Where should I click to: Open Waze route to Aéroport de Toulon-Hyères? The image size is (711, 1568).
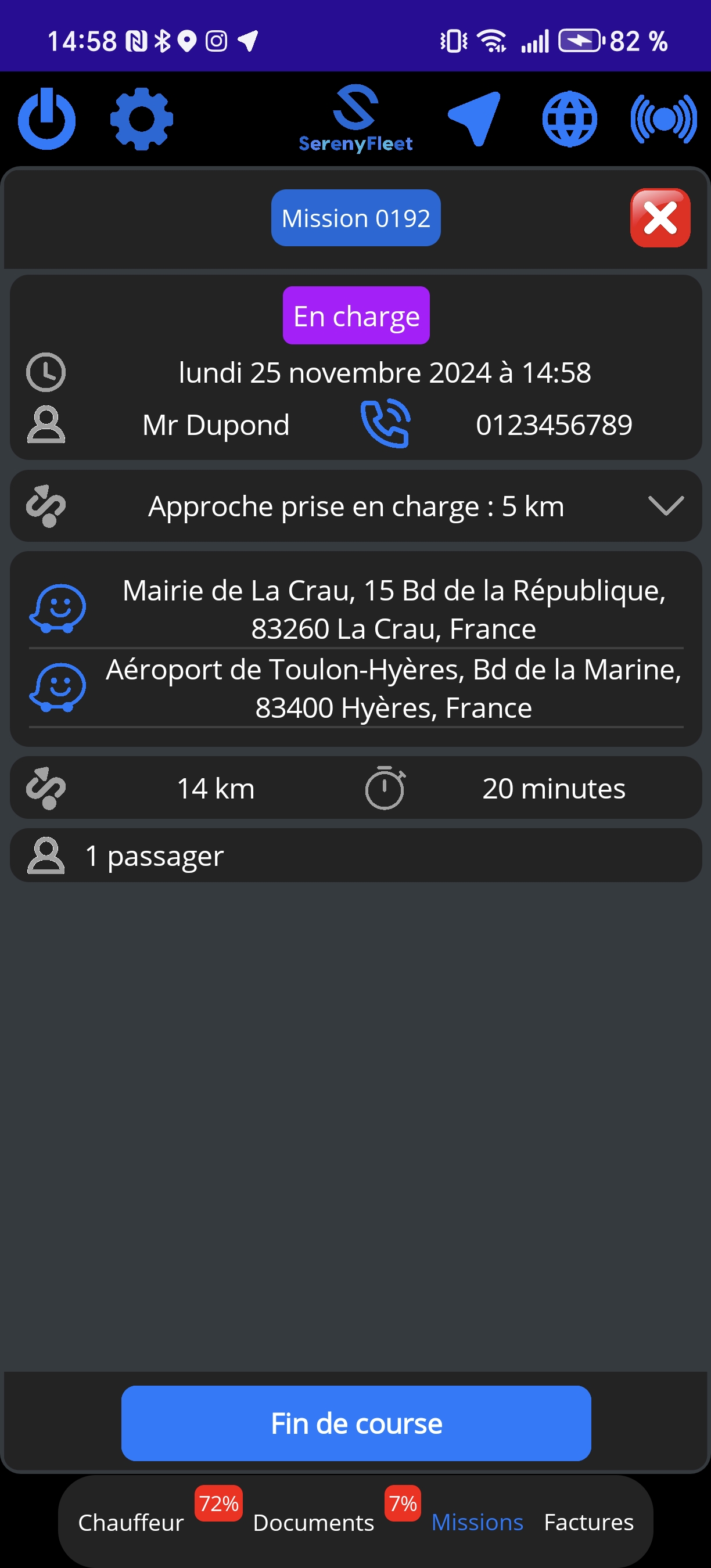58,687
